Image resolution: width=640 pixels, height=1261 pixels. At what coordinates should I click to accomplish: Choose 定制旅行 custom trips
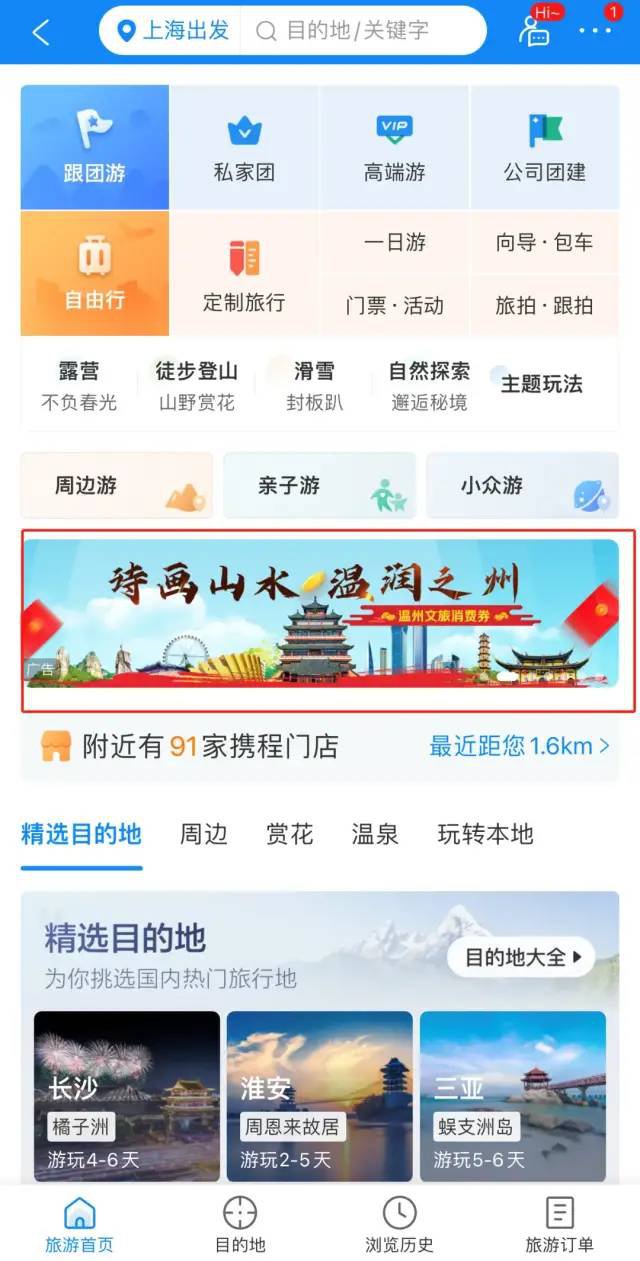(244, 273)
